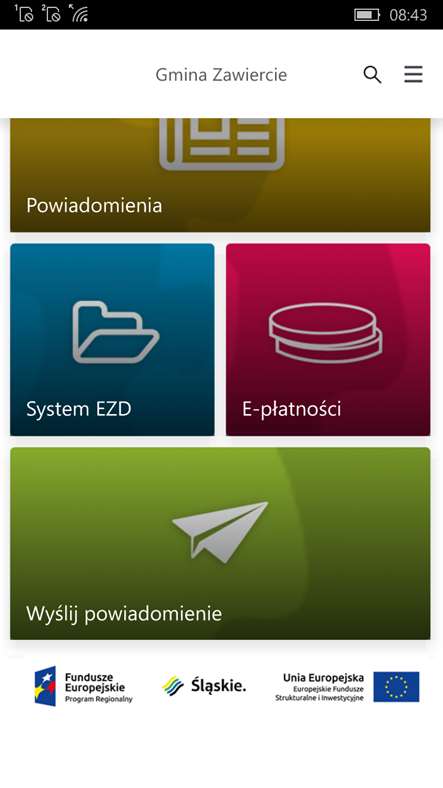Image resolution: width=443 pixels, height=788 pixels.
Task: Open the System EZD tile
Action: click(x=112, y=340)
